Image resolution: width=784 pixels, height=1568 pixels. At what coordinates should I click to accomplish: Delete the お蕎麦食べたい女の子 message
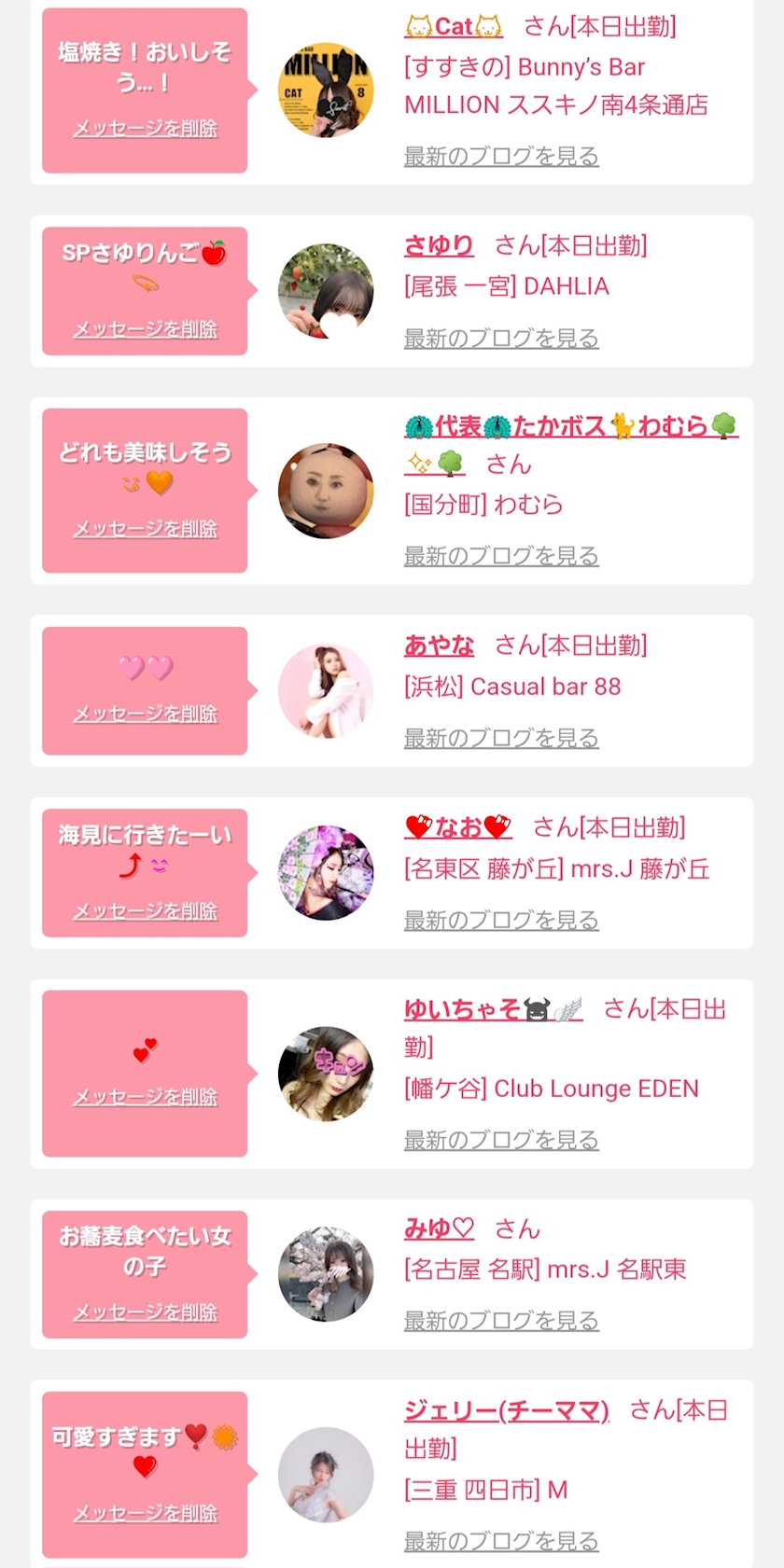pos(145,1312)
